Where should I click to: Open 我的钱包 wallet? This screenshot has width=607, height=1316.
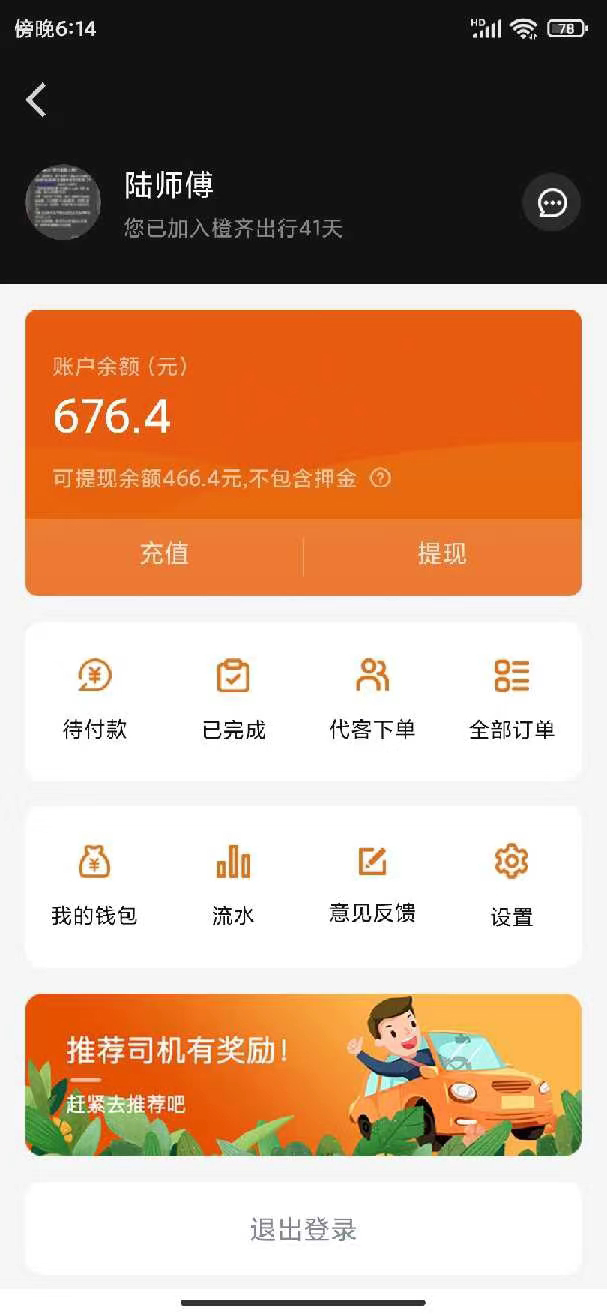[94, 885]
